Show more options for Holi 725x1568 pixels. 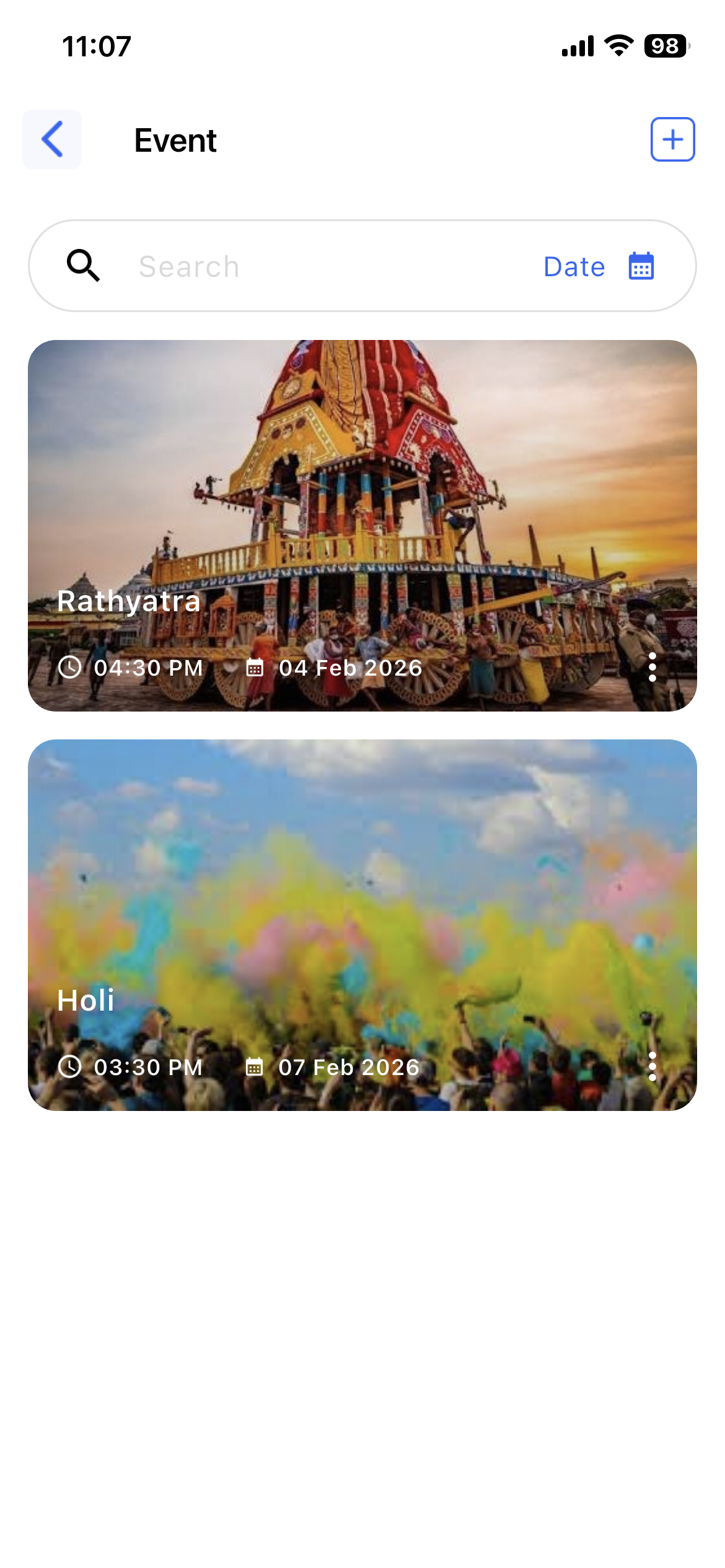(x=652, y=1066)
